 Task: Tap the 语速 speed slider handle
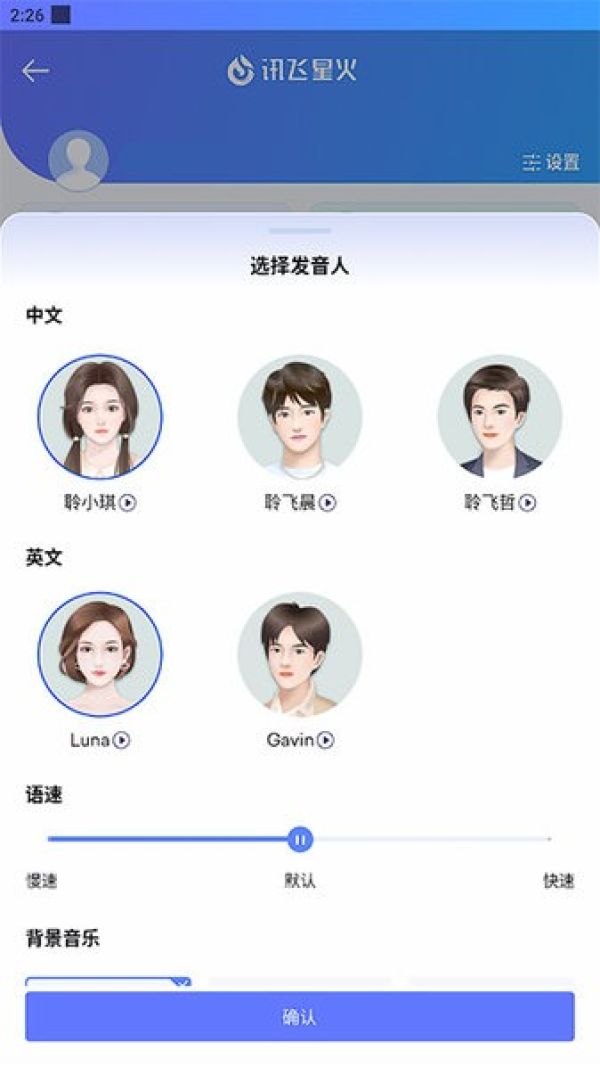(300, 839)
